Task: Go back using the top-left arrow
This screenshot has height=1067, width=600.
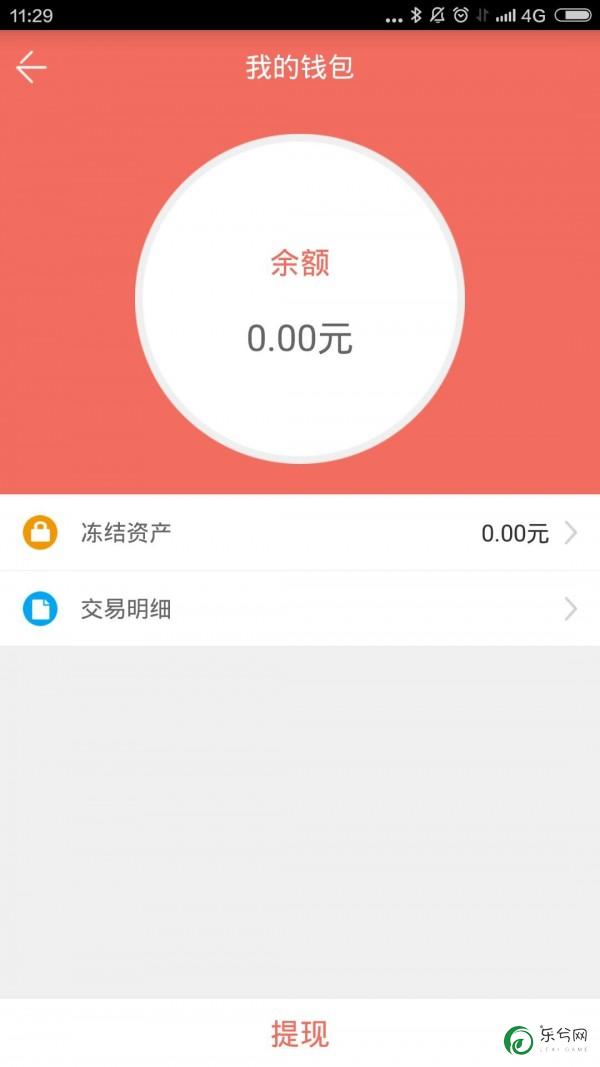Action: pyautogui.click(x=31, y=67)
